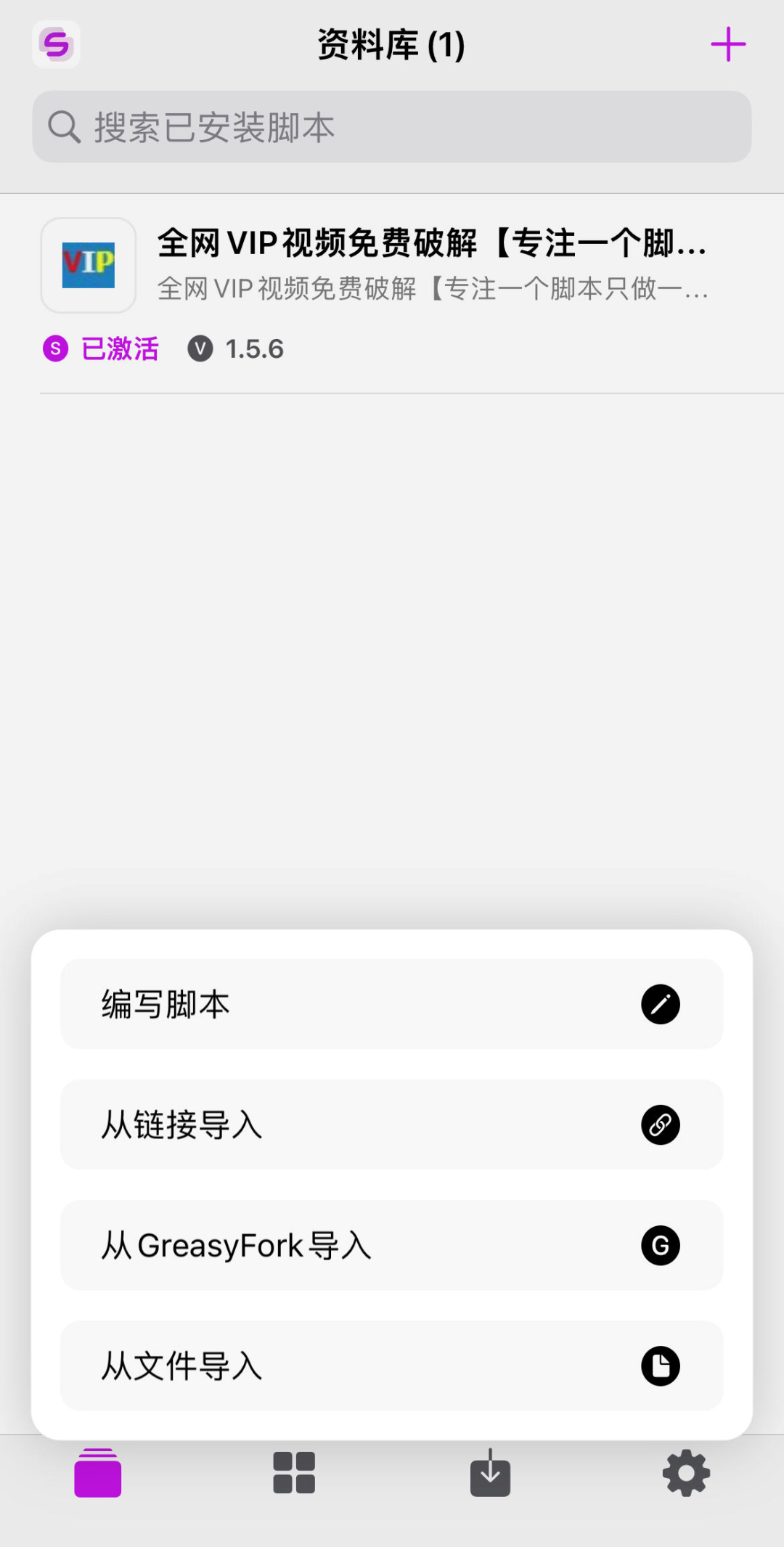The height and width of the screenshot is (1547, 784).
Task: Select 从文件导入 to import a file
Action: 392,1366
